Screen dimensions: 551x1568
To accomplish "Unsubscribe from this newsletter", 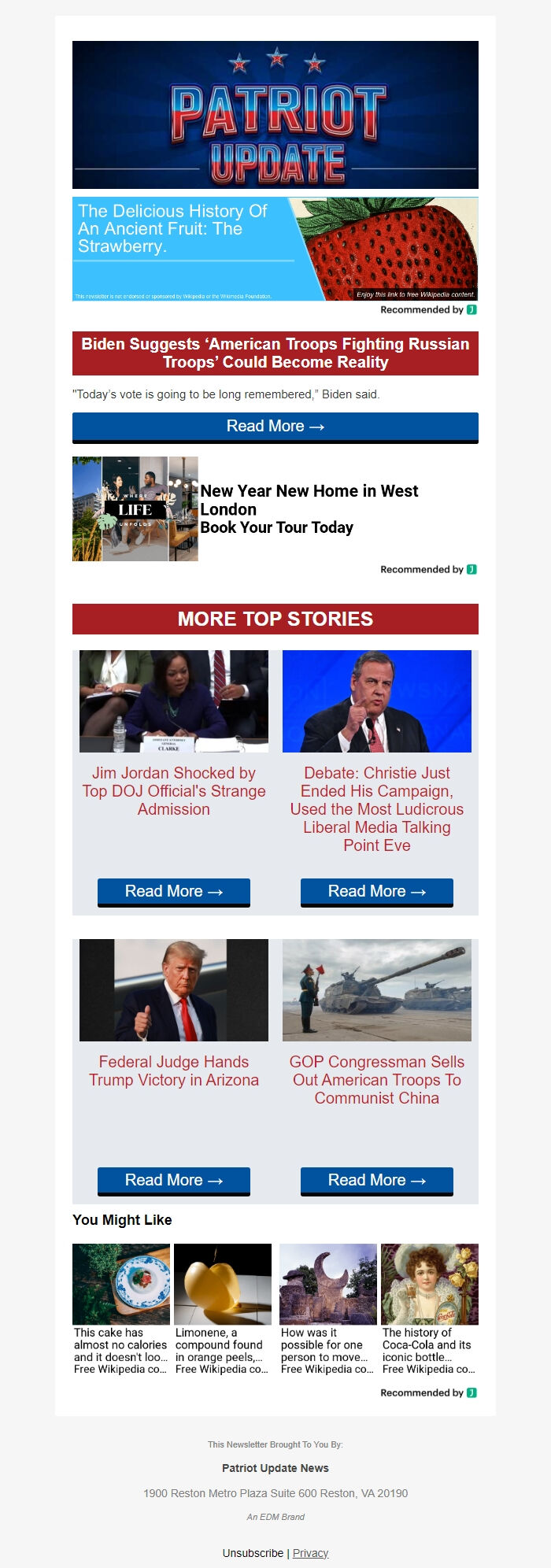I will pyautogui.click(x=253, y=1553).
